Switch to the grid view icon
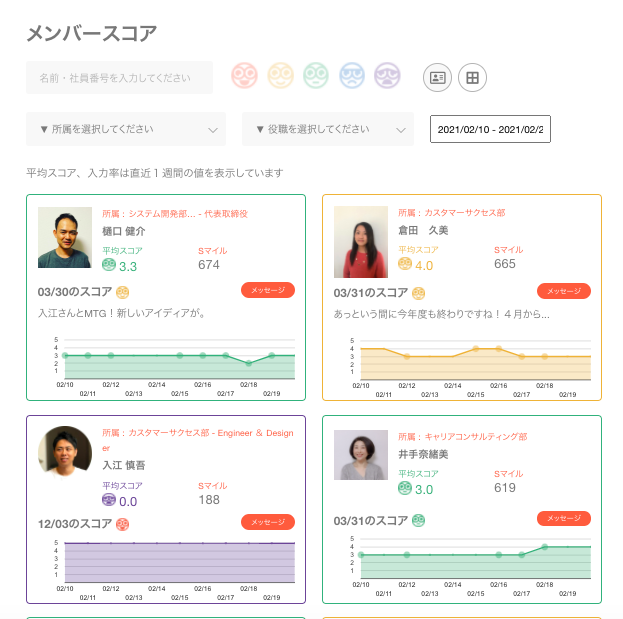 pyautogui.click(x=472, y=77)
